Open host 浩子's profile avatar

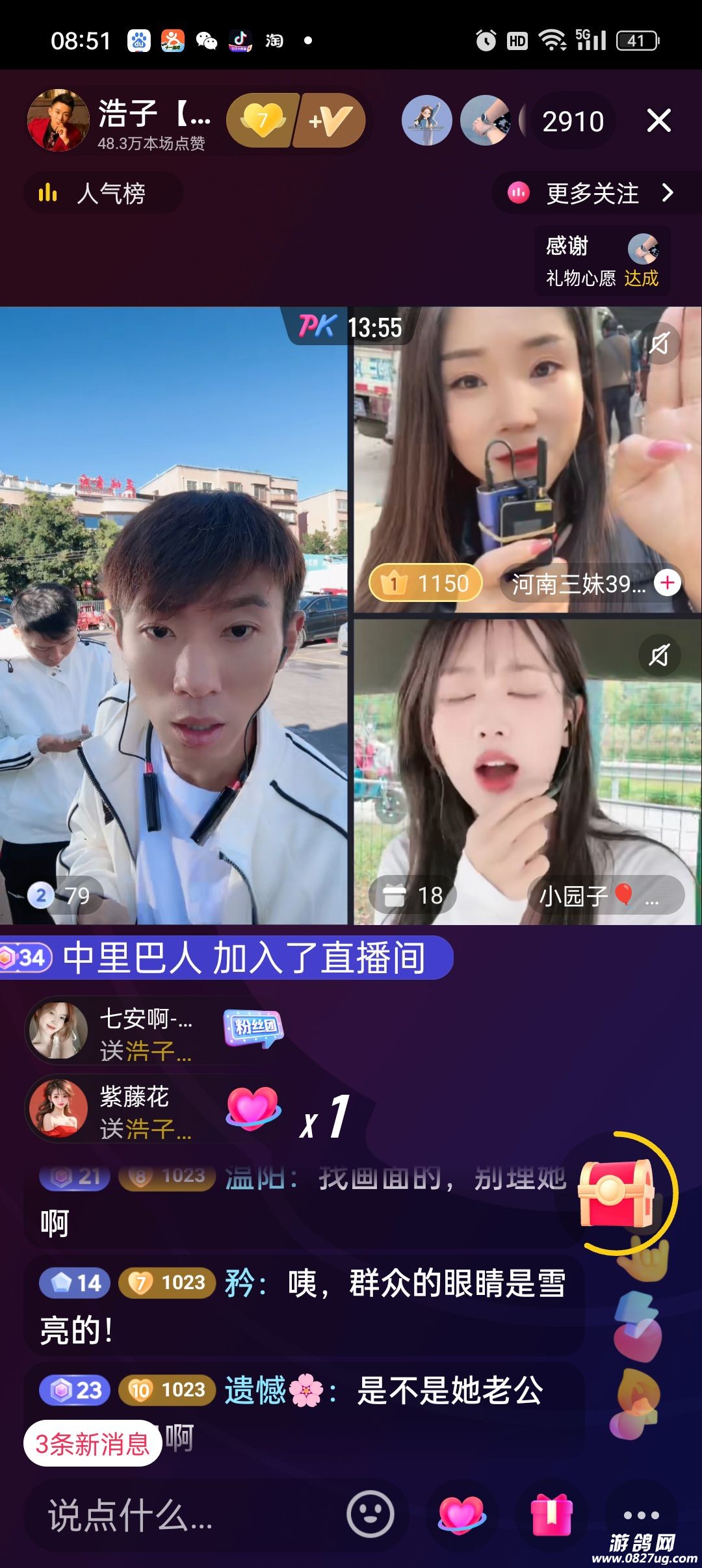[58, 121]
